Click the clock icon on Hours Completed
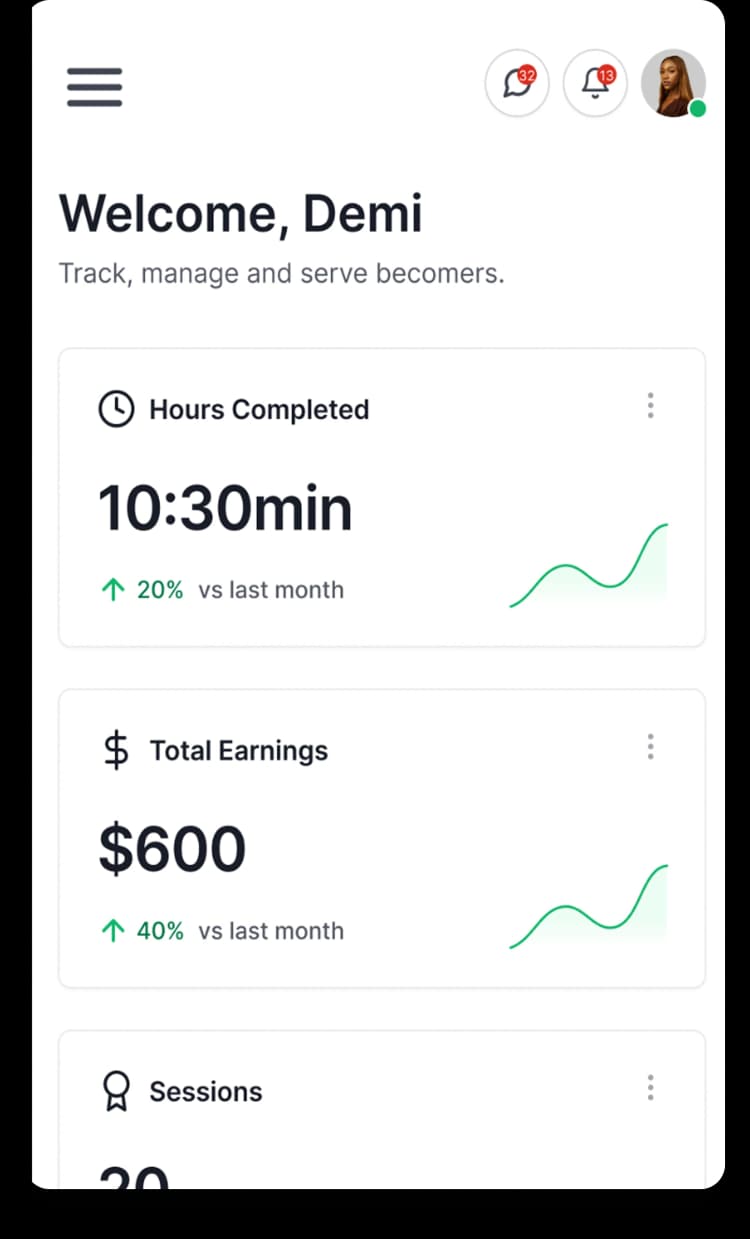 (116, 408)
